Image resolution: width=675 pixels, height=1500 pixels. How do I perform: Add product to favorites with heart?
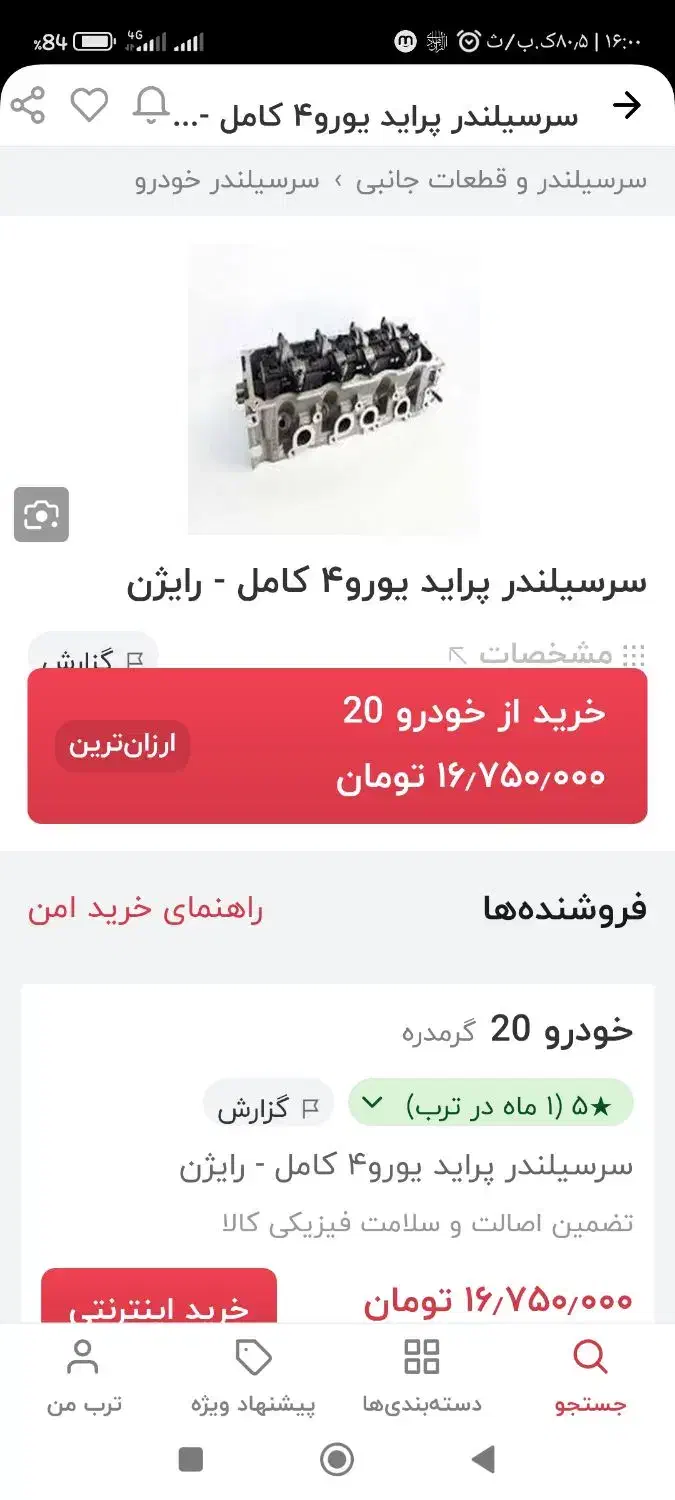click(x=89, y=104)
